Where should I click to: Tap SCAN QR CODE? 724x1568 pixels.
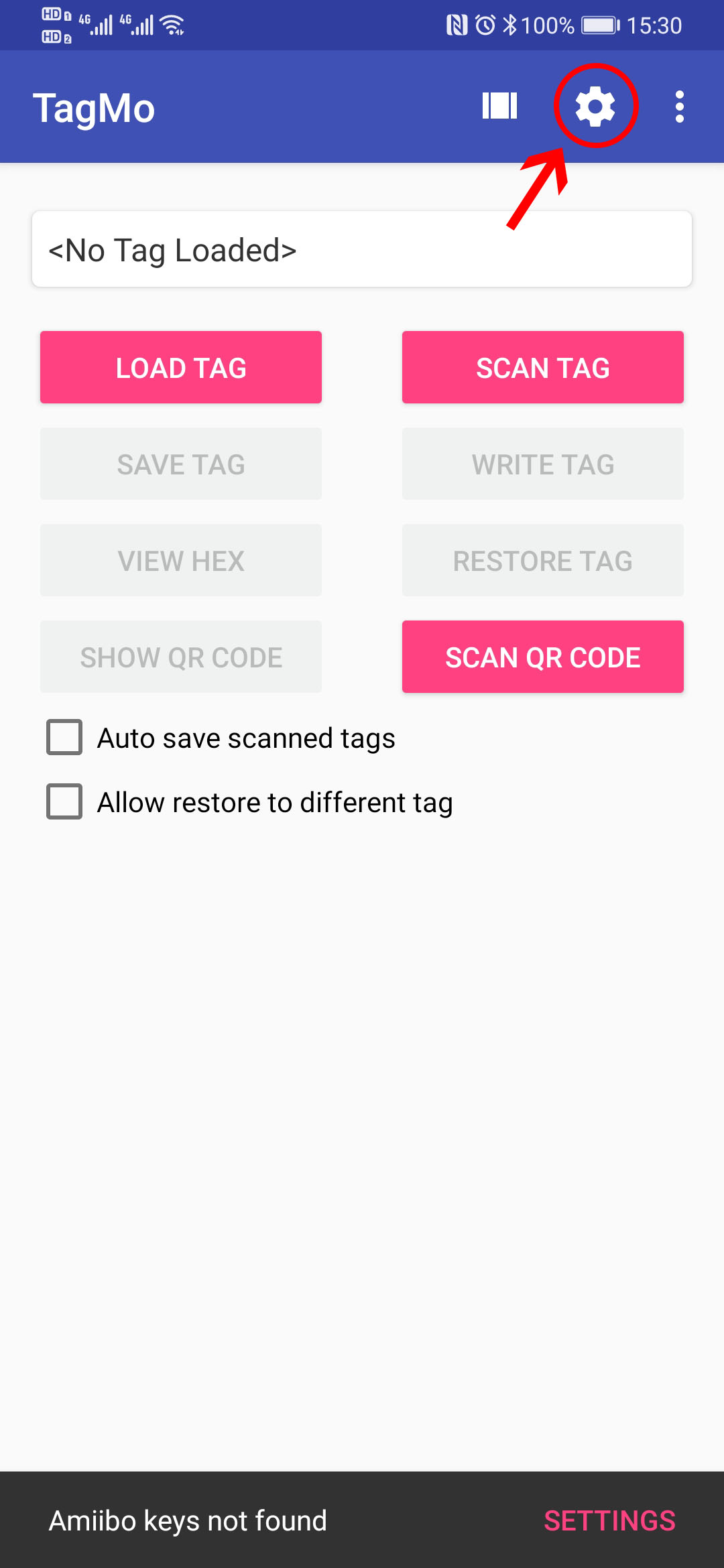click(x=542, y=657)
